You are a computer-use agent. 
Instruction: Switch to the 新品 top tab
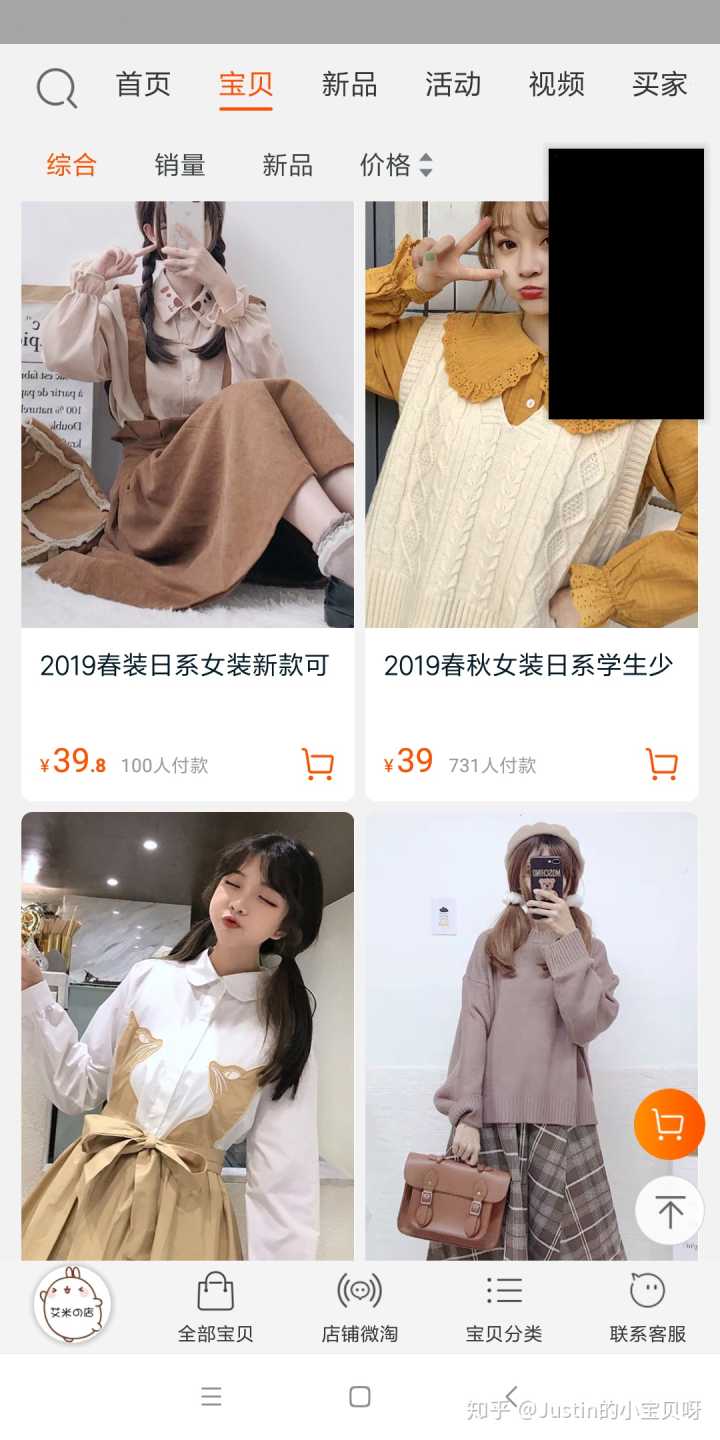click(349, 85)
